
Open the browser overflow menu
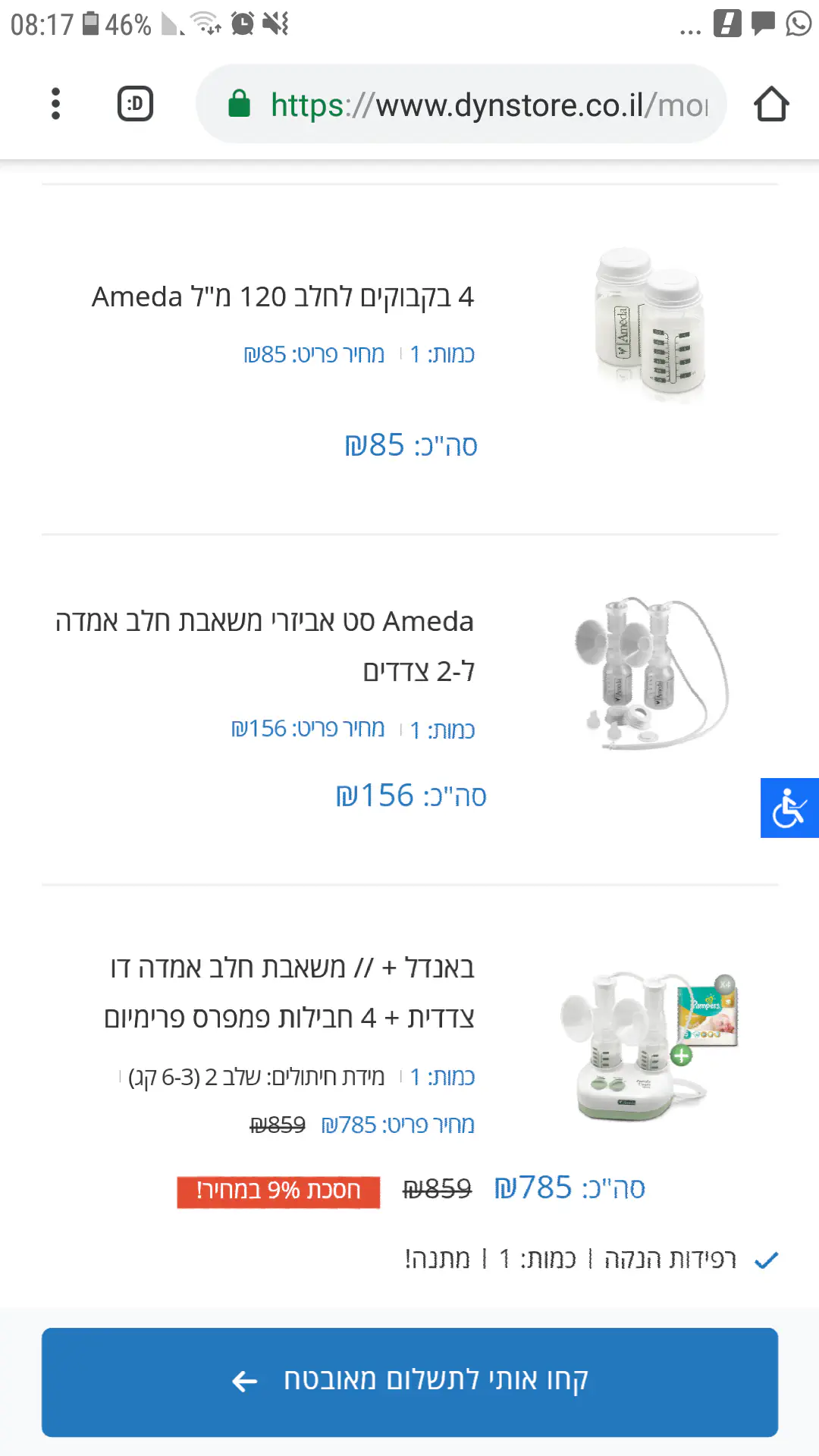coord(55,104)
